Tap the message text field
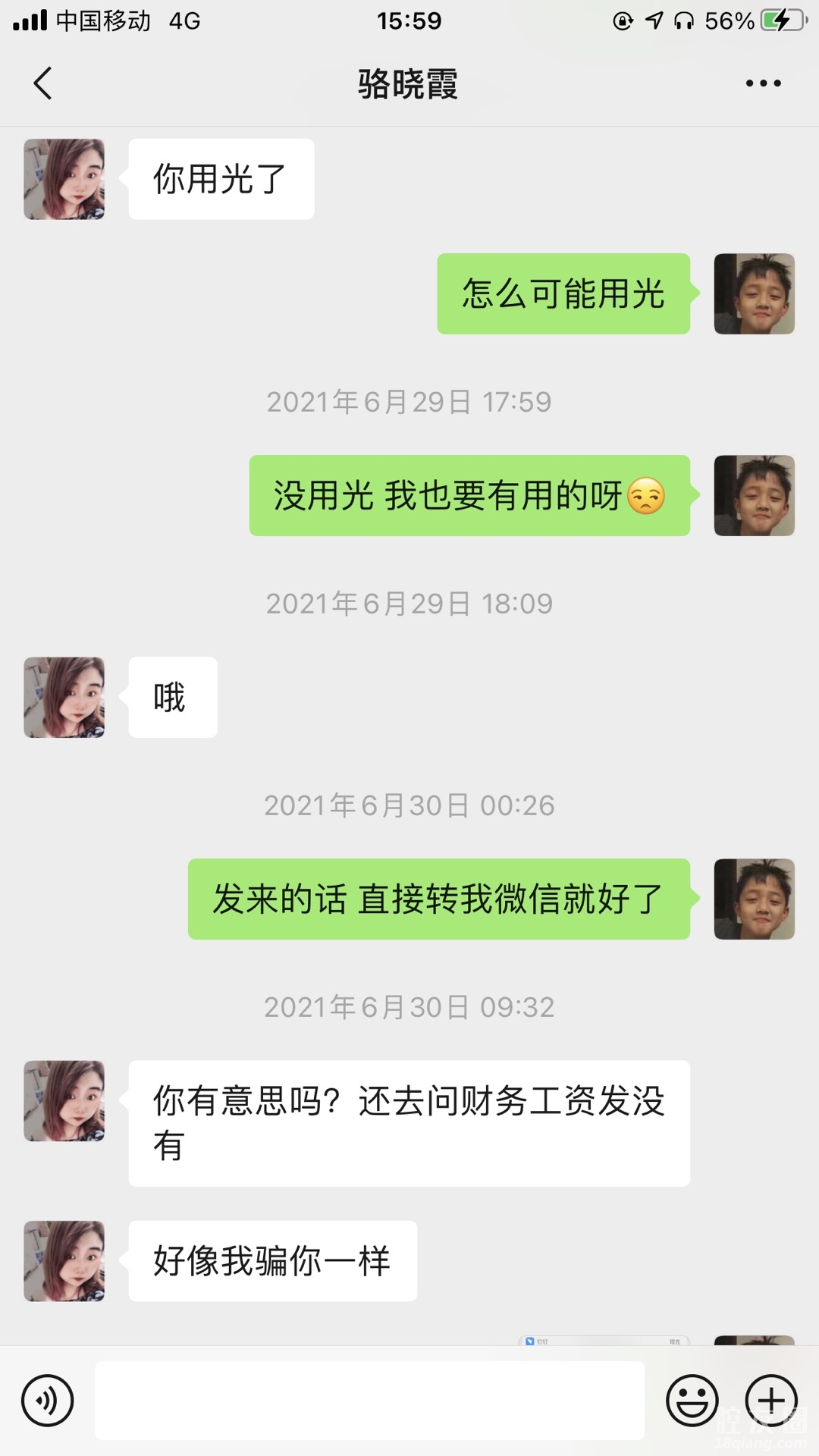Image resolution: width=819 pixels, height=1456 pixels. (369, 1401)
